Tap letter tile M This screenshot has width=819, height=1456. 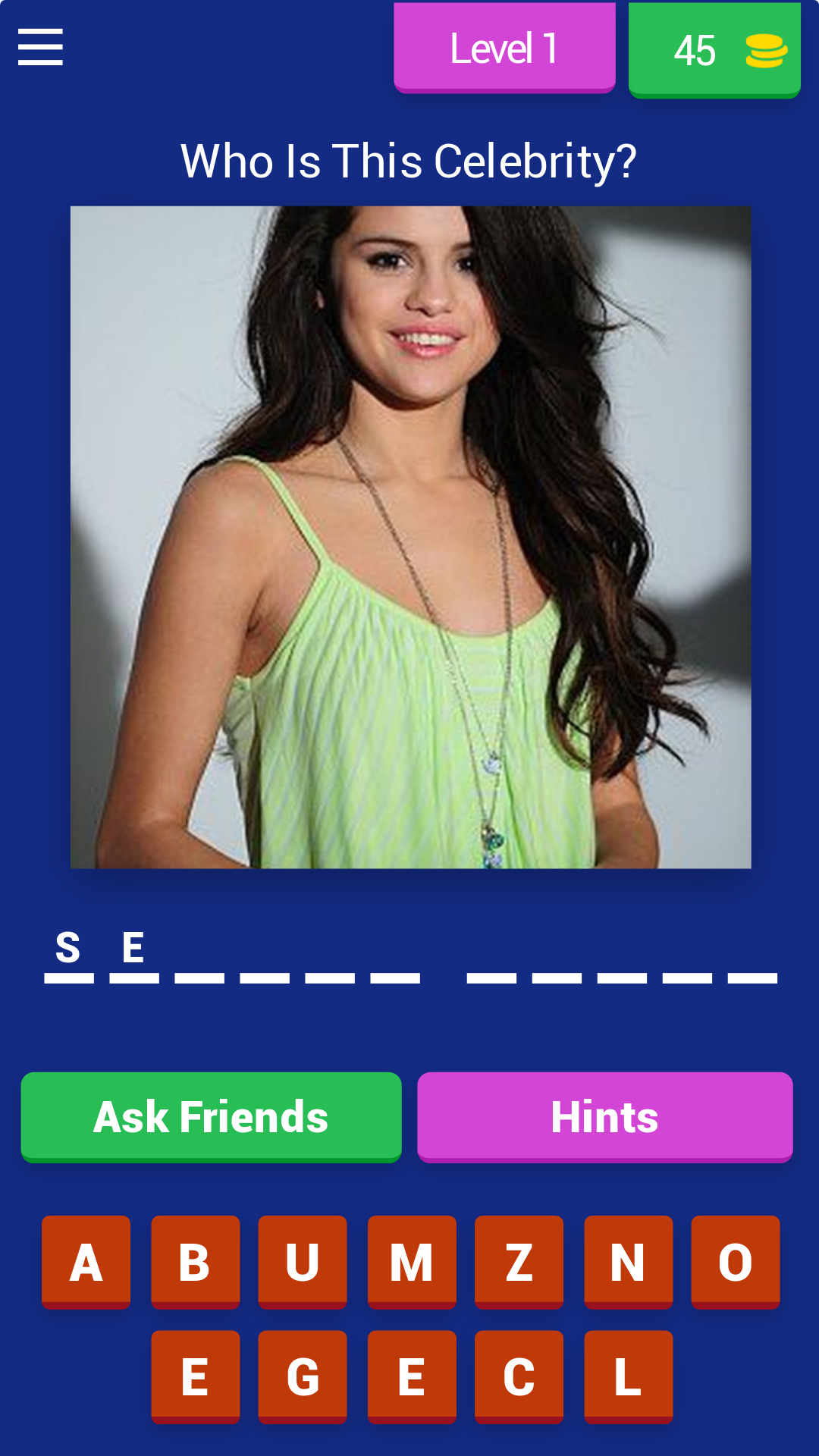tap(411, 1261)
